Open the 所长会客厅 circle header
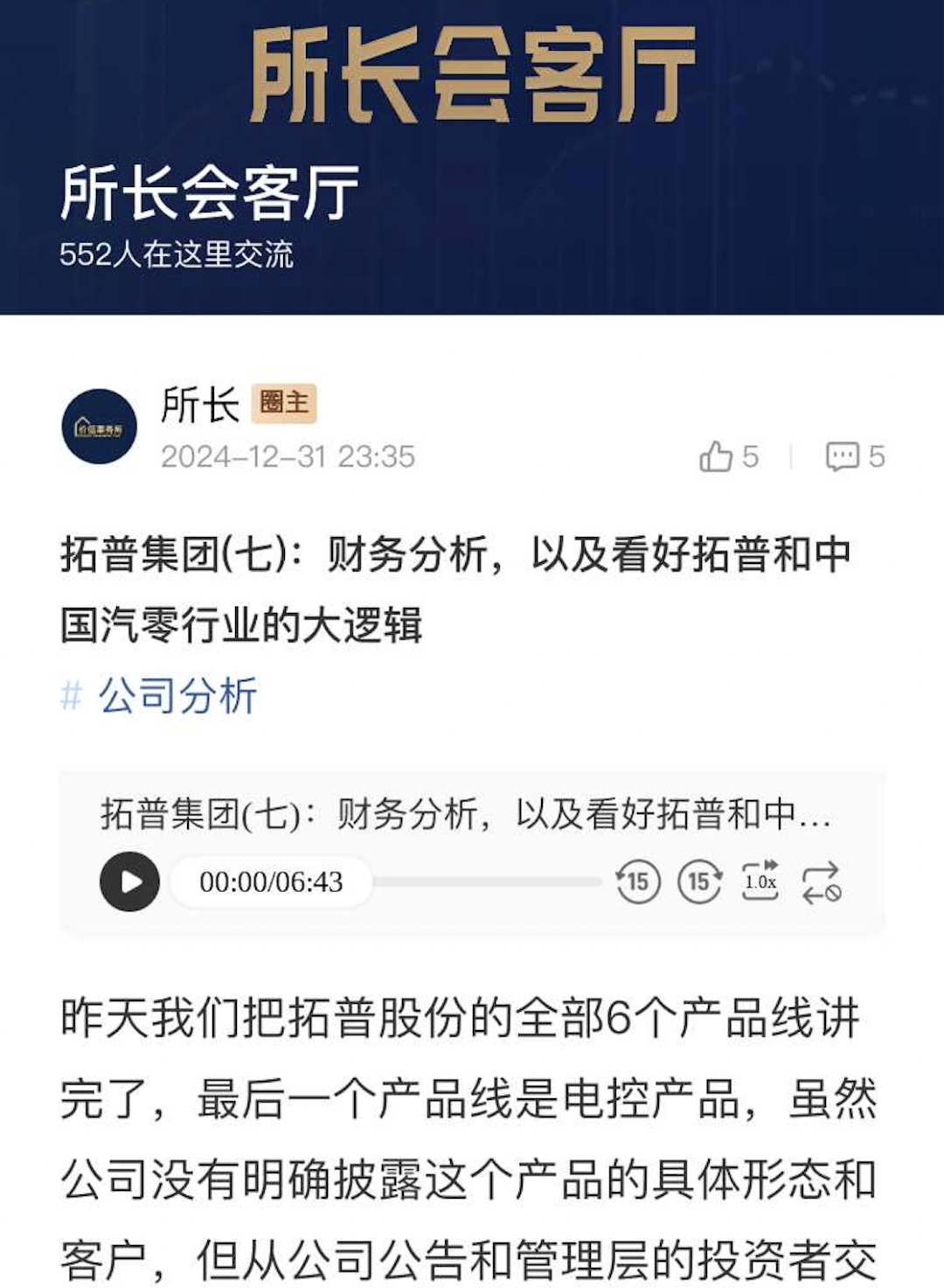Image resolution: width=944 pixels, height=1288 pixels. 210,192
